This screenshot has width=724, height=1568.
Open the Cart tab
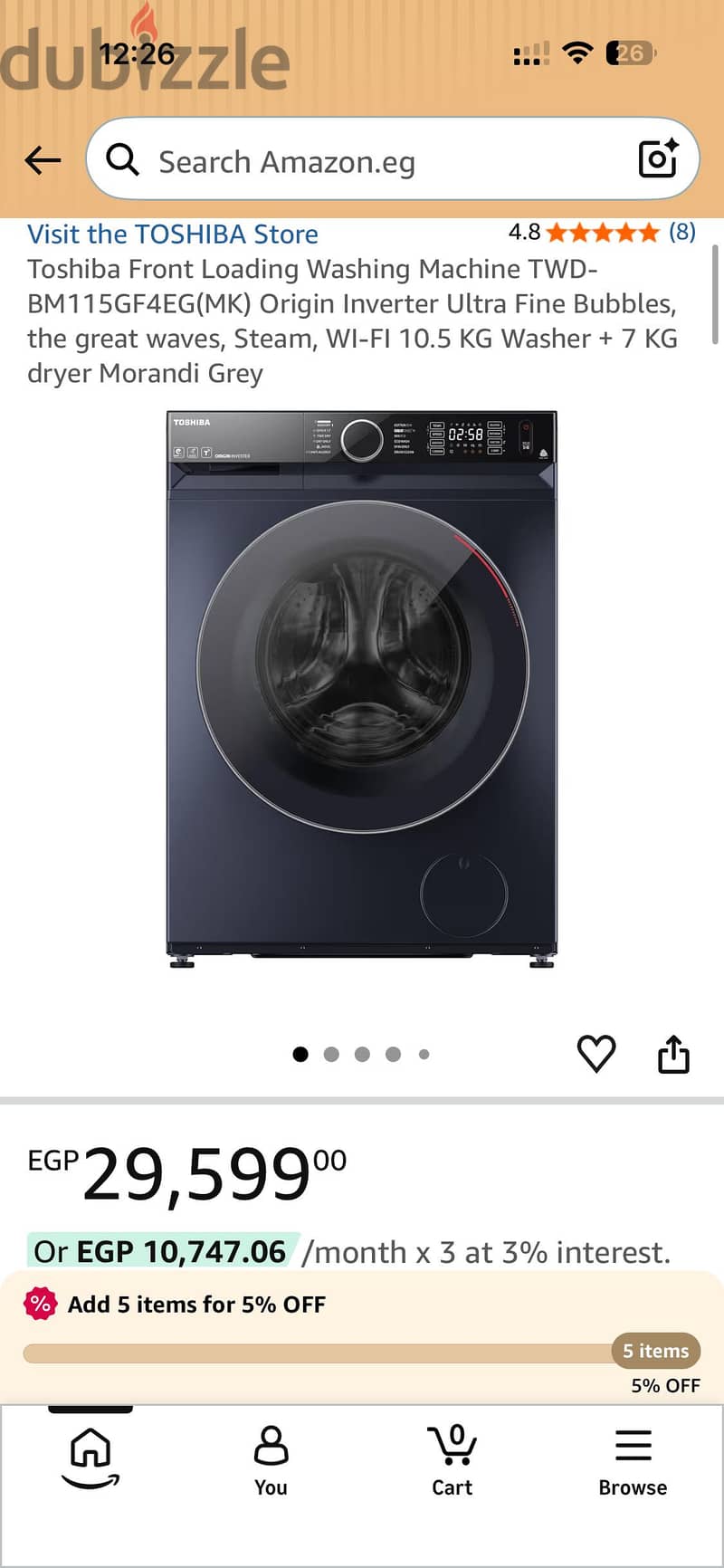(452, 1461)
